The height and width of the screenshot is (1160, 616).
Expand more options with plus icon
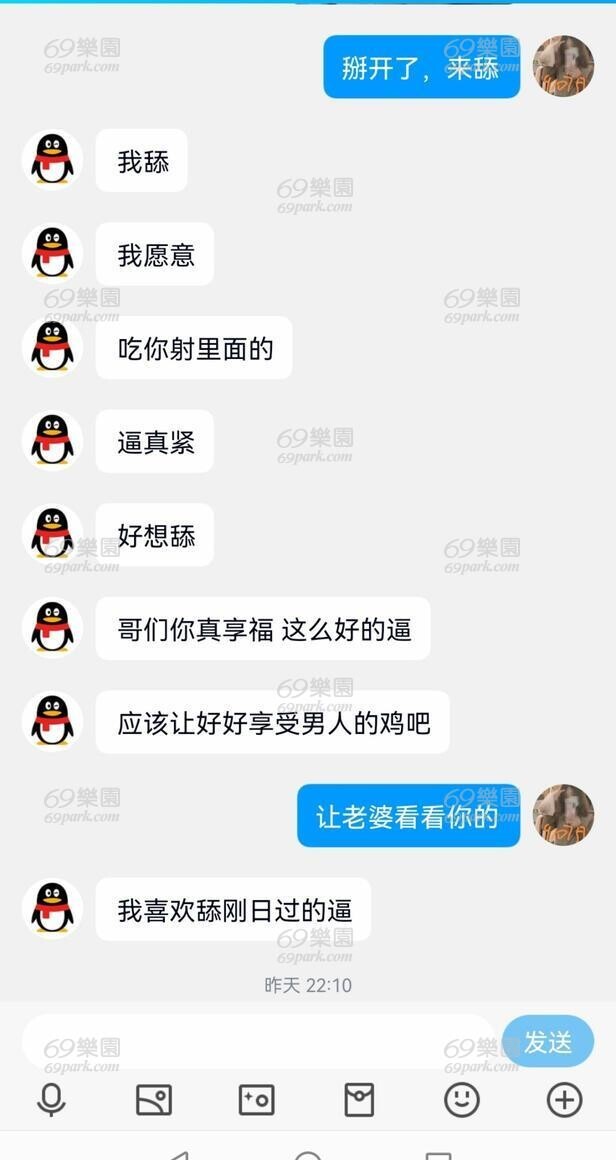564,1100
